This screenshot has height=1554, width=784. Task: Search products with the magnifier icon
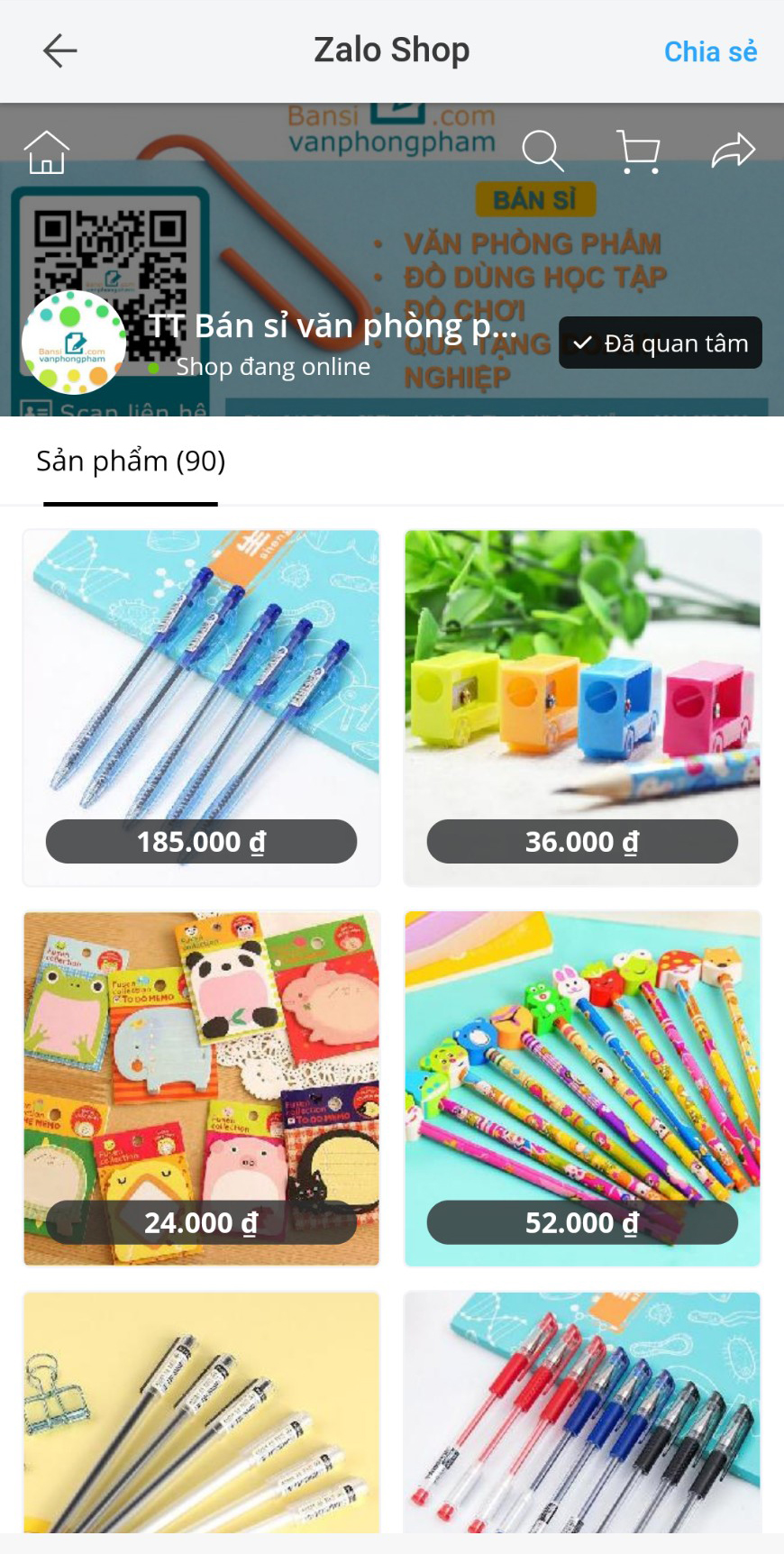tap(542, 151)
